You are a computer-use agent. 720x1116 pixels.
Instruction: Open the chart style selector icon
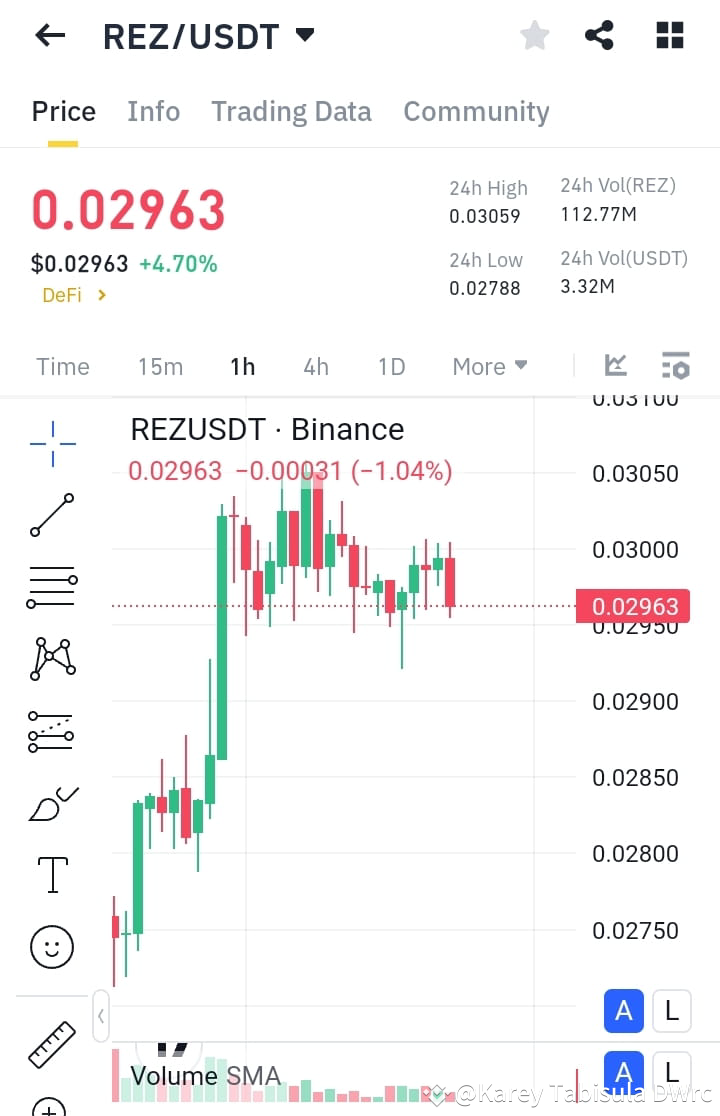tap(615, 366)
